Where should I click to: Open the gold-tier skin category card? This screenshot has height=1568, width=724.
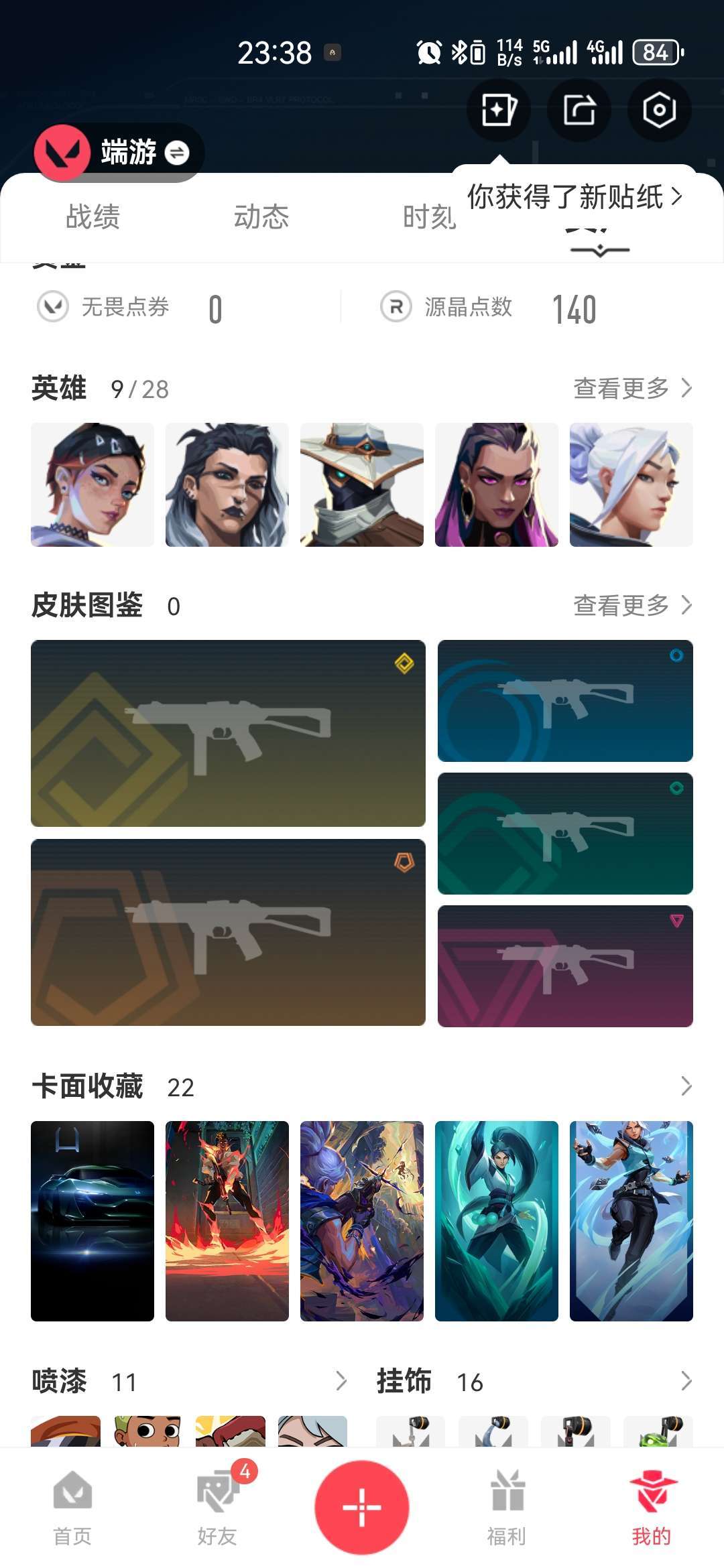[x=228, y=733]
